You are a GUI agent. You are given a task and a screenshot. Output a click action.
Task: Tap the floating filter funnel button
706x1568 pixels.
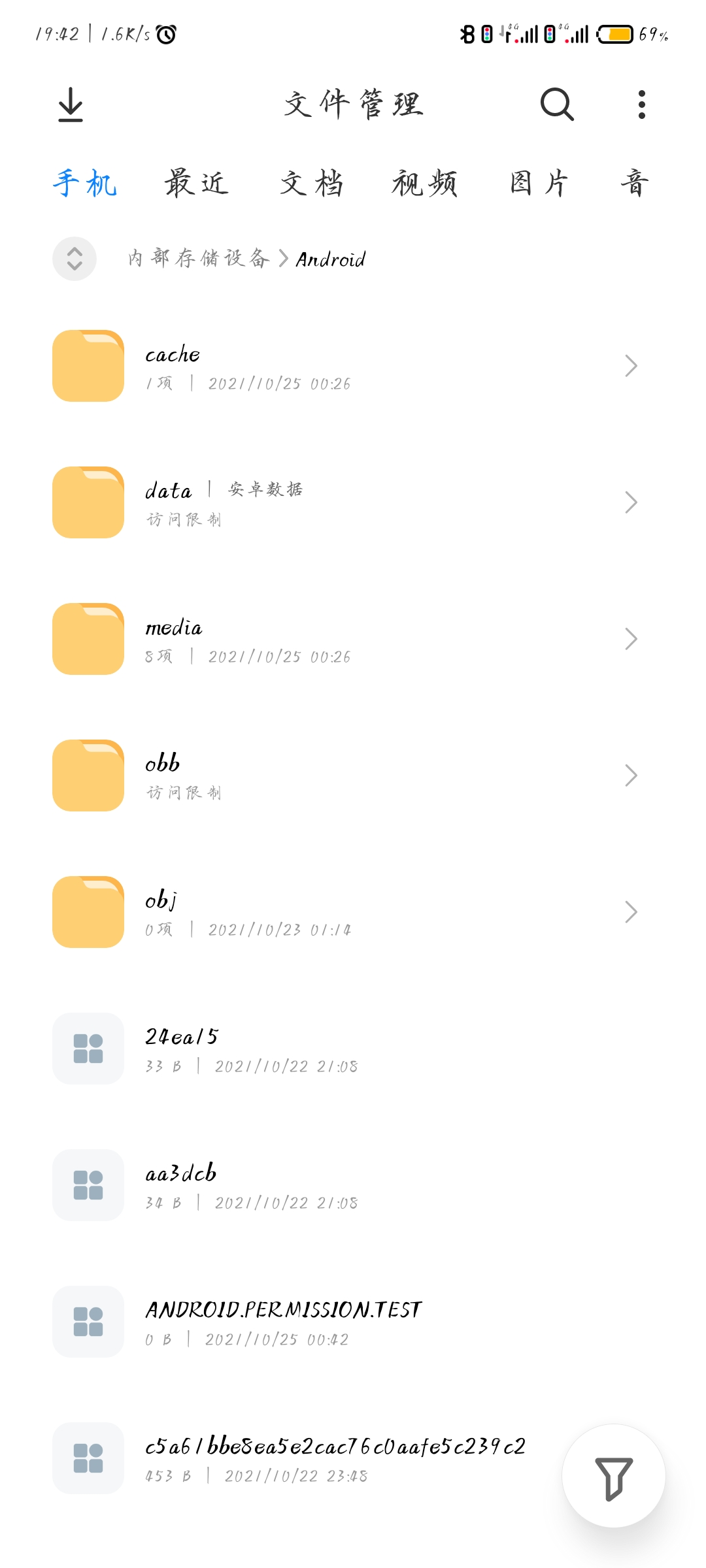[614, 1477]
